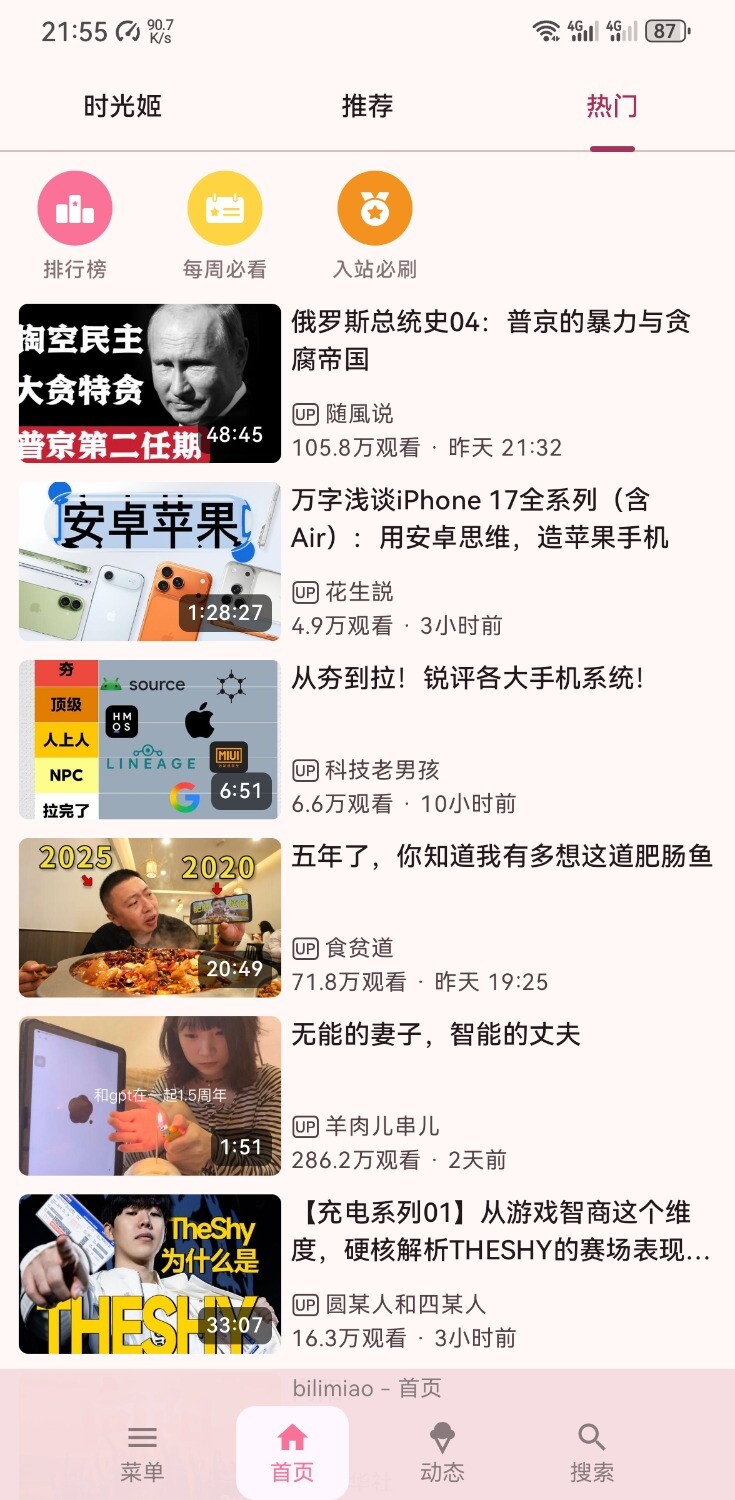
Task: Open the 搜索 search page
Action: 592,1453
